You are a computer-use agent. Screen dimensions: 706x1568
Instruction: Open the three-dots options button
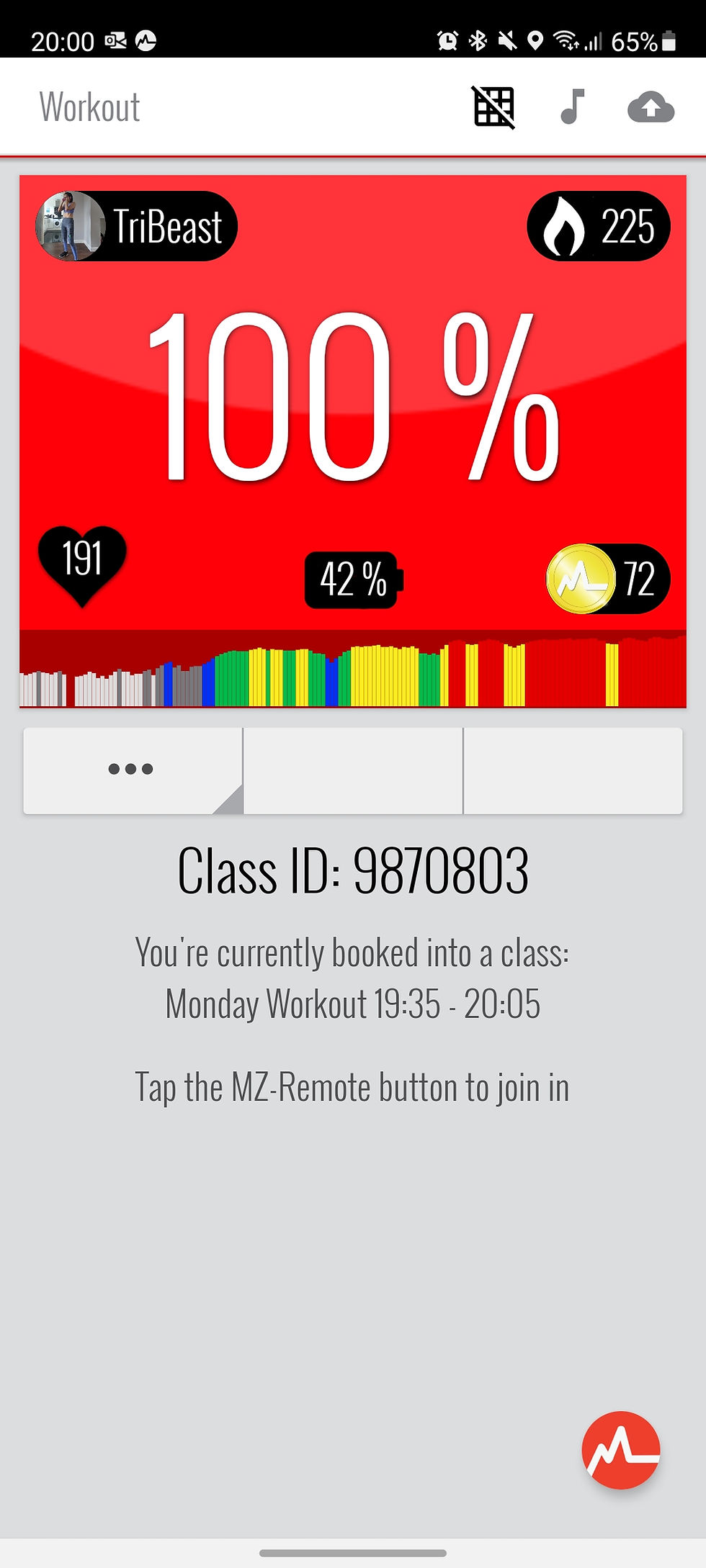pos(131,770)
